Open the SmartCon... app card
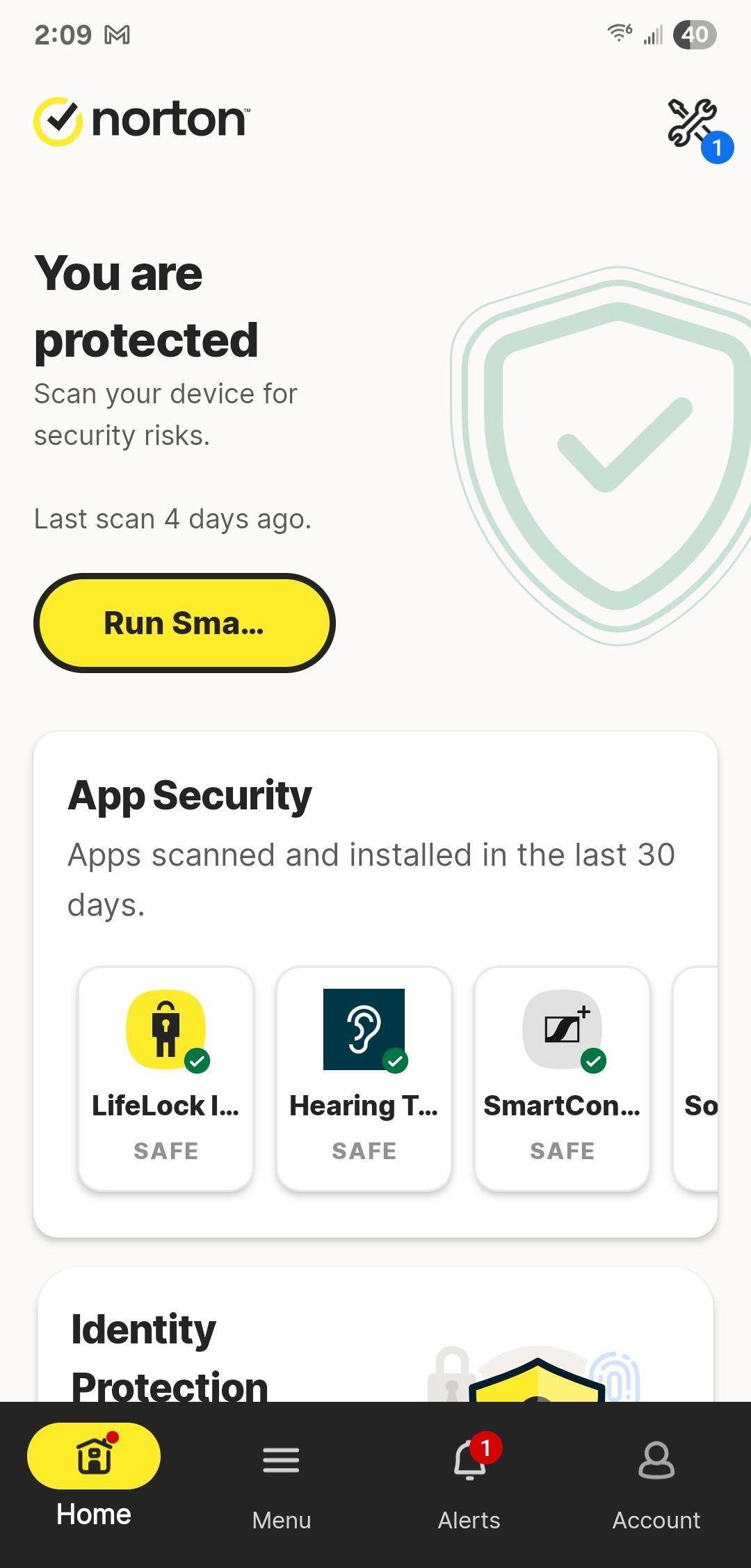The height and width of the screenshot is (1568, 751). point(562,1078)
